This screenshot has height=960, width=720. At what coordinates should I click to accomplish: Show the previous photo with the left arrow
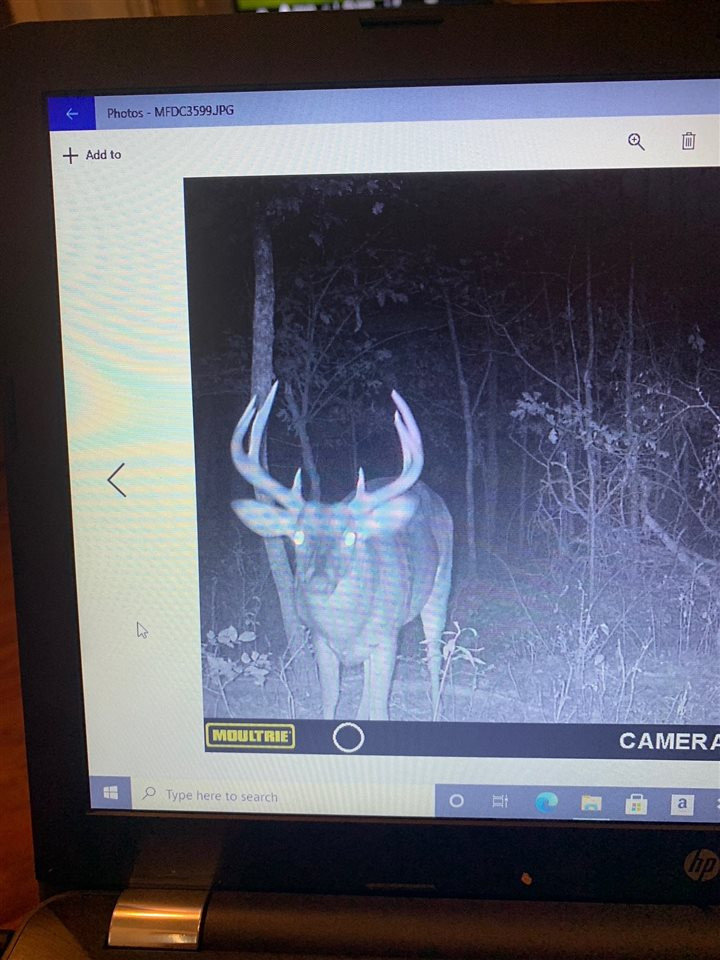117,480
